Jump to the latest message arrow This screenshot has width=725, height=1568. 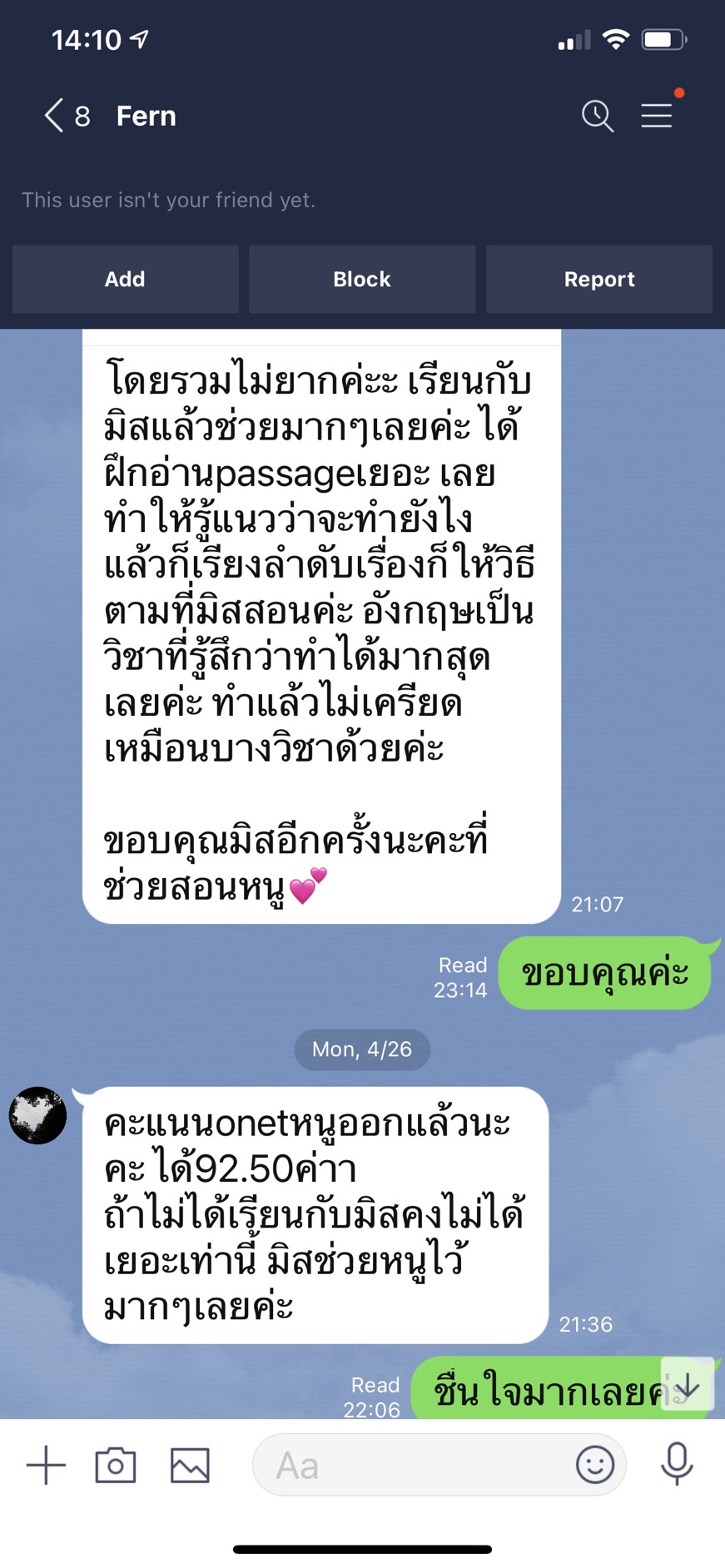[687, 1386]
